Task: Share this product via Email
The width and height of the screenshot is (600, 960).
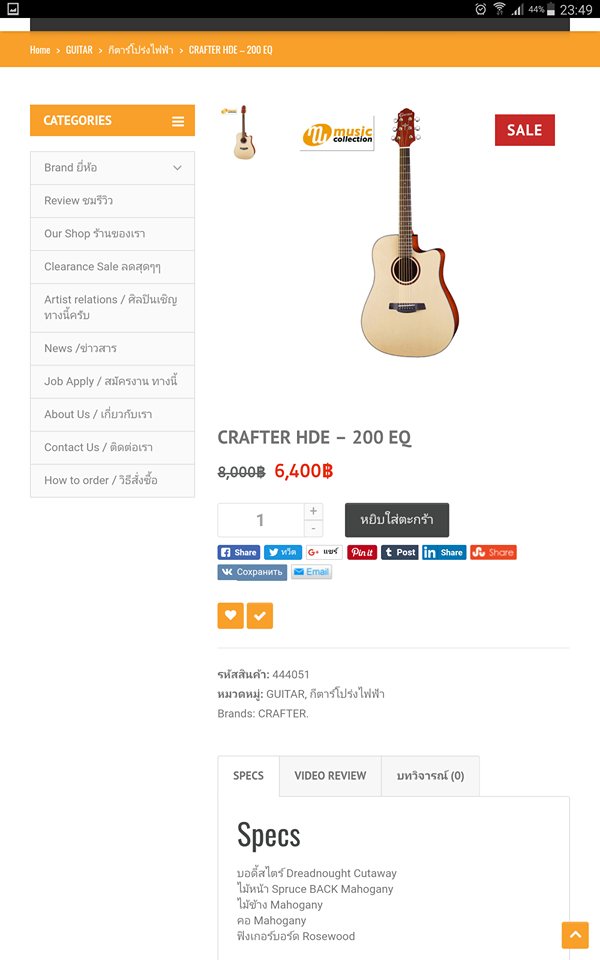Action: tap(311, 572)
